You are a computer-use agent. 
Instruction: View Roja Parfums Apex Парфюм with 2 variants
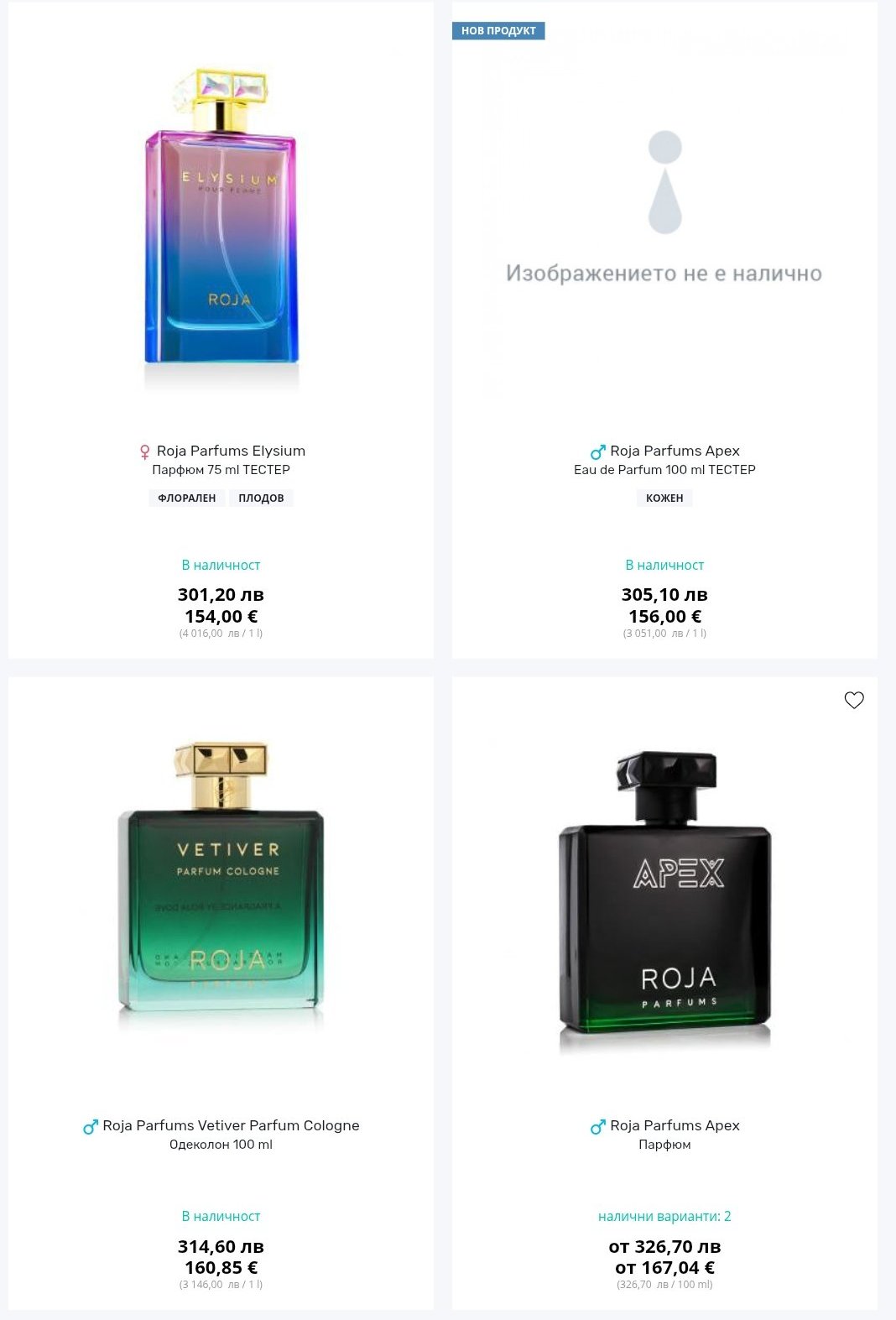pyautogui.click(x=664, y=993)
